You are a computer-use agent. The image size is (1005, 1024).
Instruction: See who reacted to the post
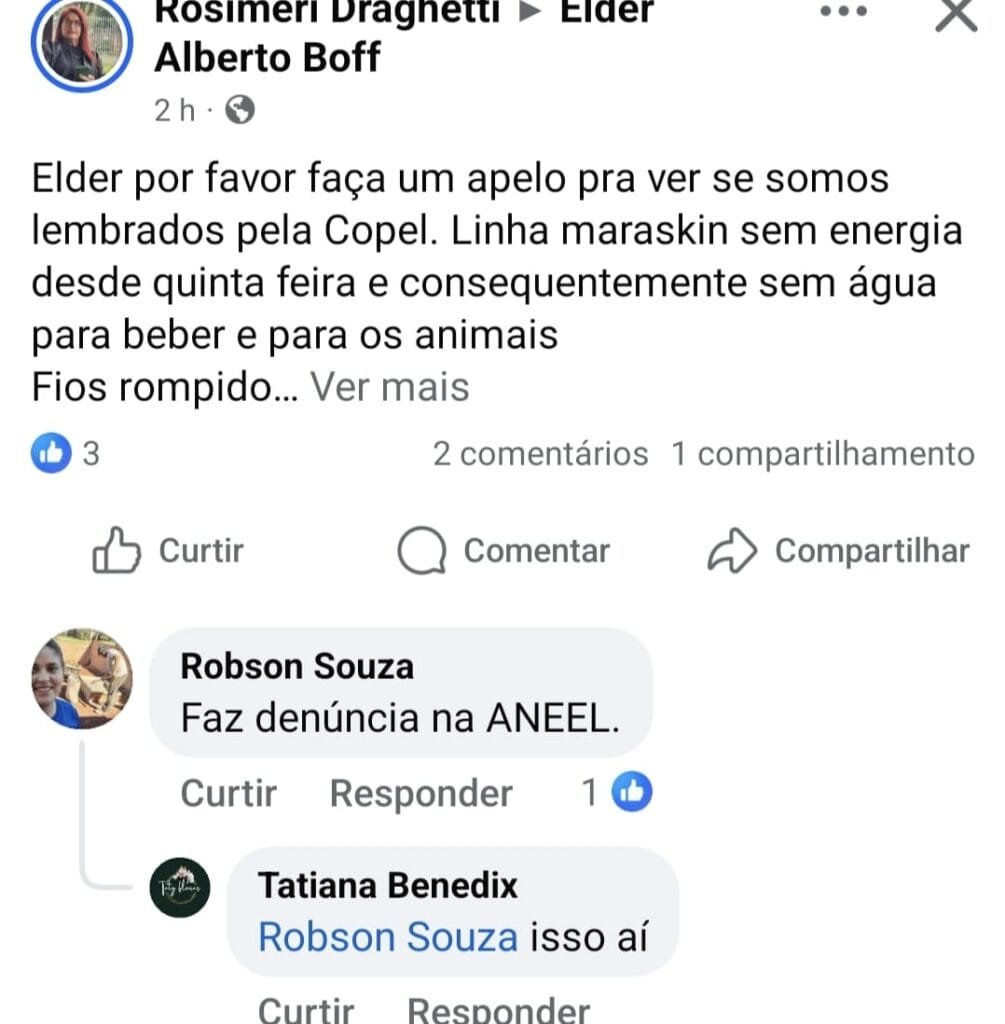(66, 455)
